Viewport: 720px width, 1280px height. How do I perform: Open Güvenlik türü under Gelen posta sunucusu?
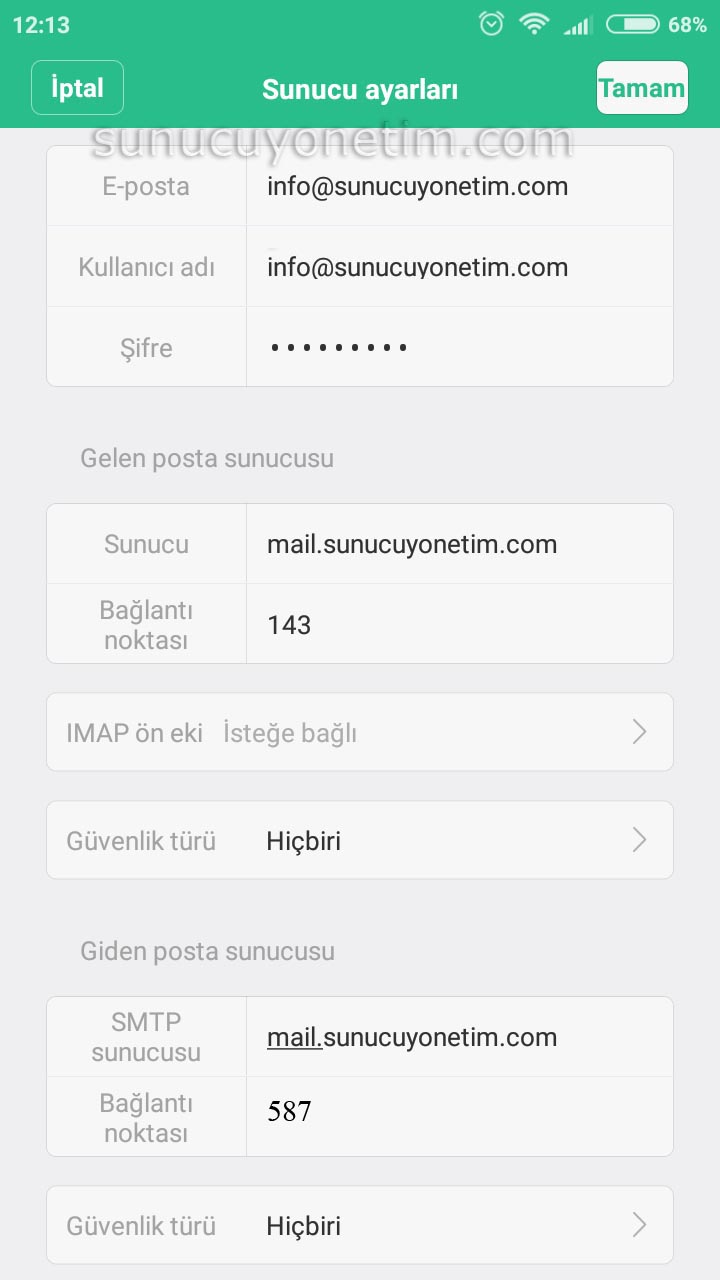pyautogui.click(x=360, y=840)
